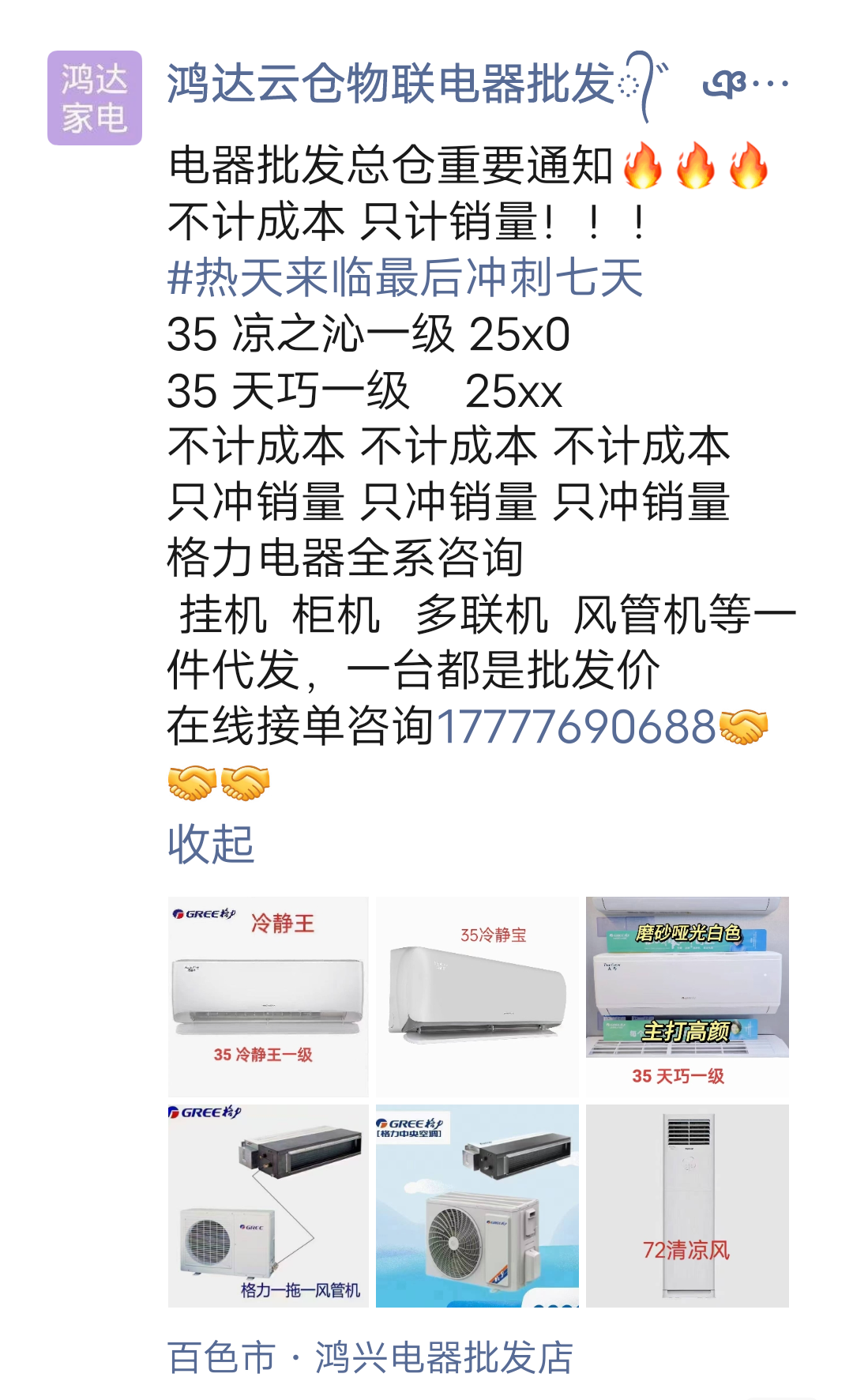853x1400 pixels.
Task: Open the 鸿达家电 profile avatar
Action: coord(95,98)
